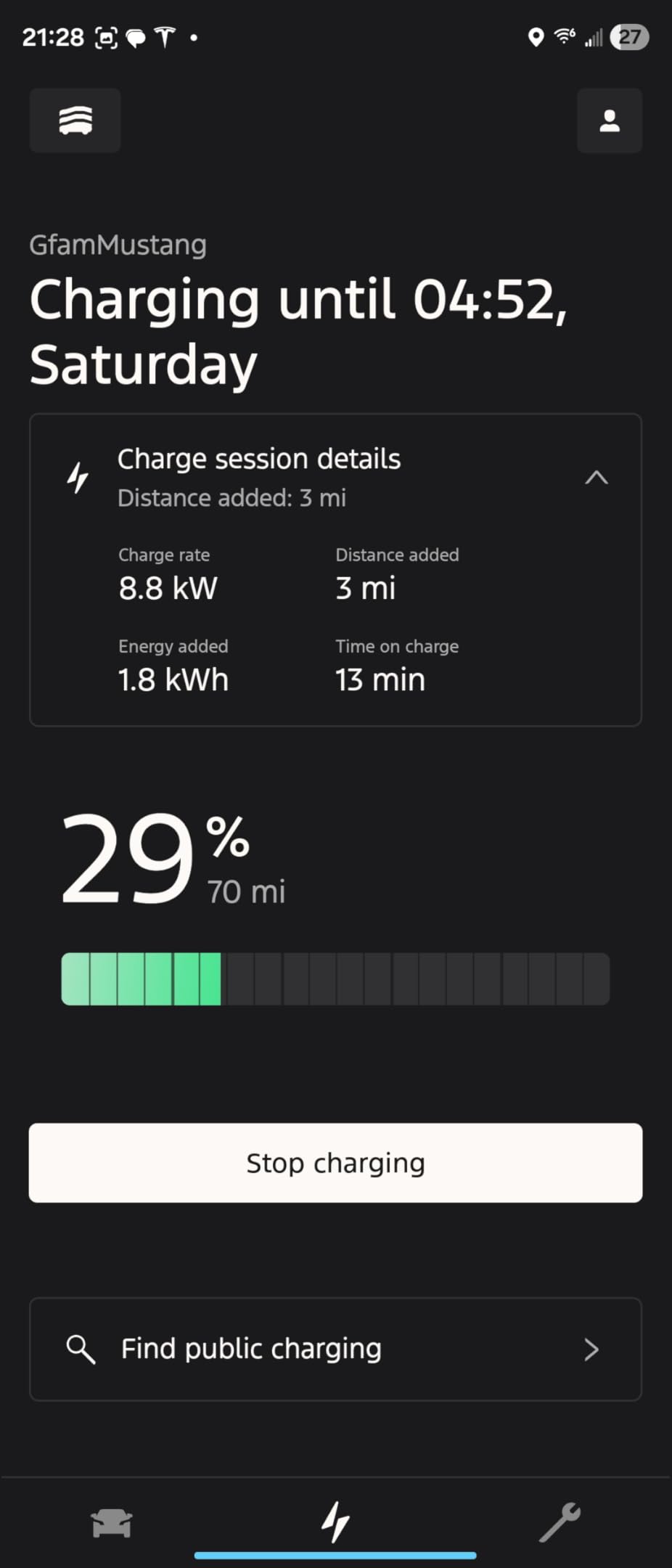Screen dimensions: 672x1568
Task: Collapse the Charge session details panel
Action: [597, 477]
